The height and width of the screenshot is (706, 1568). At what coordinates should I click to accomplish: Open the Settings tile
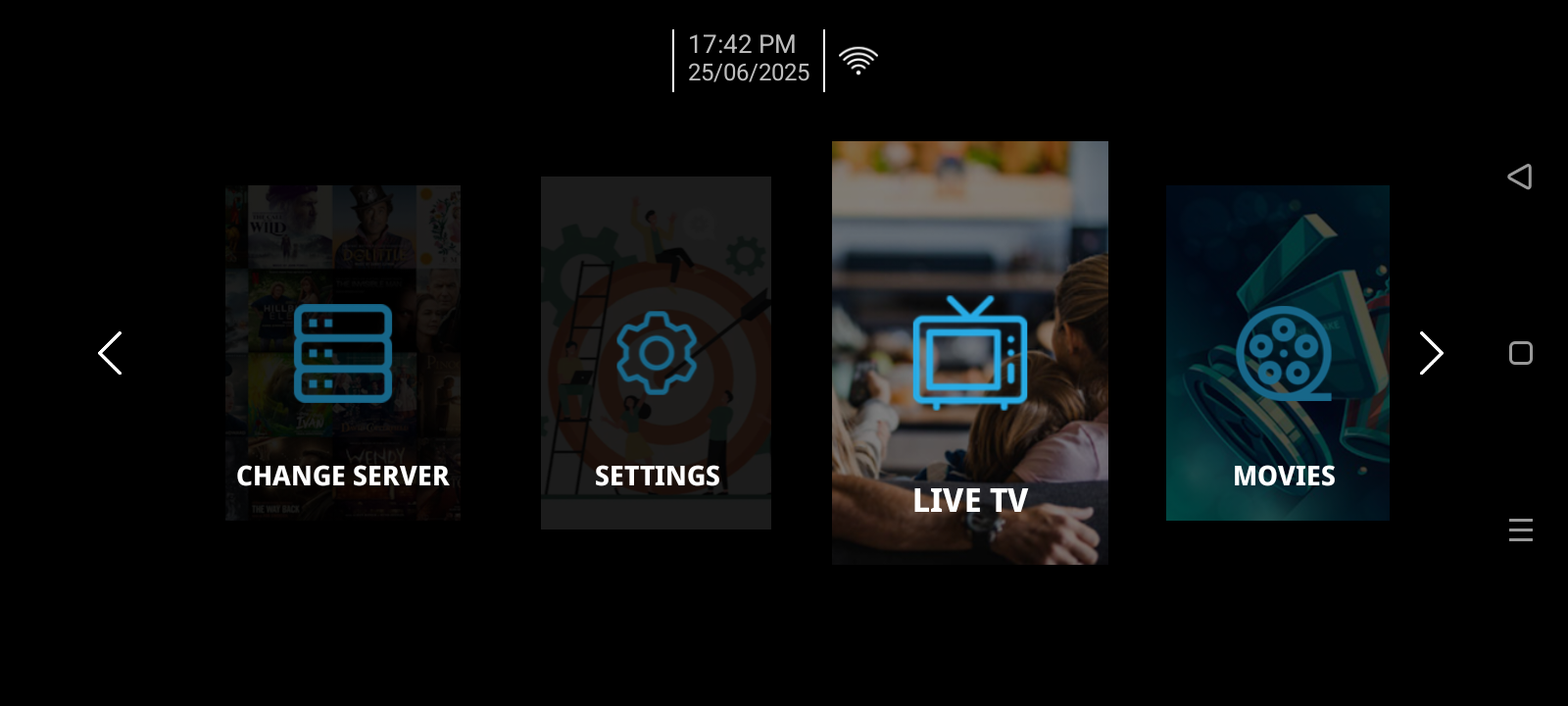[x=656, y=353]
